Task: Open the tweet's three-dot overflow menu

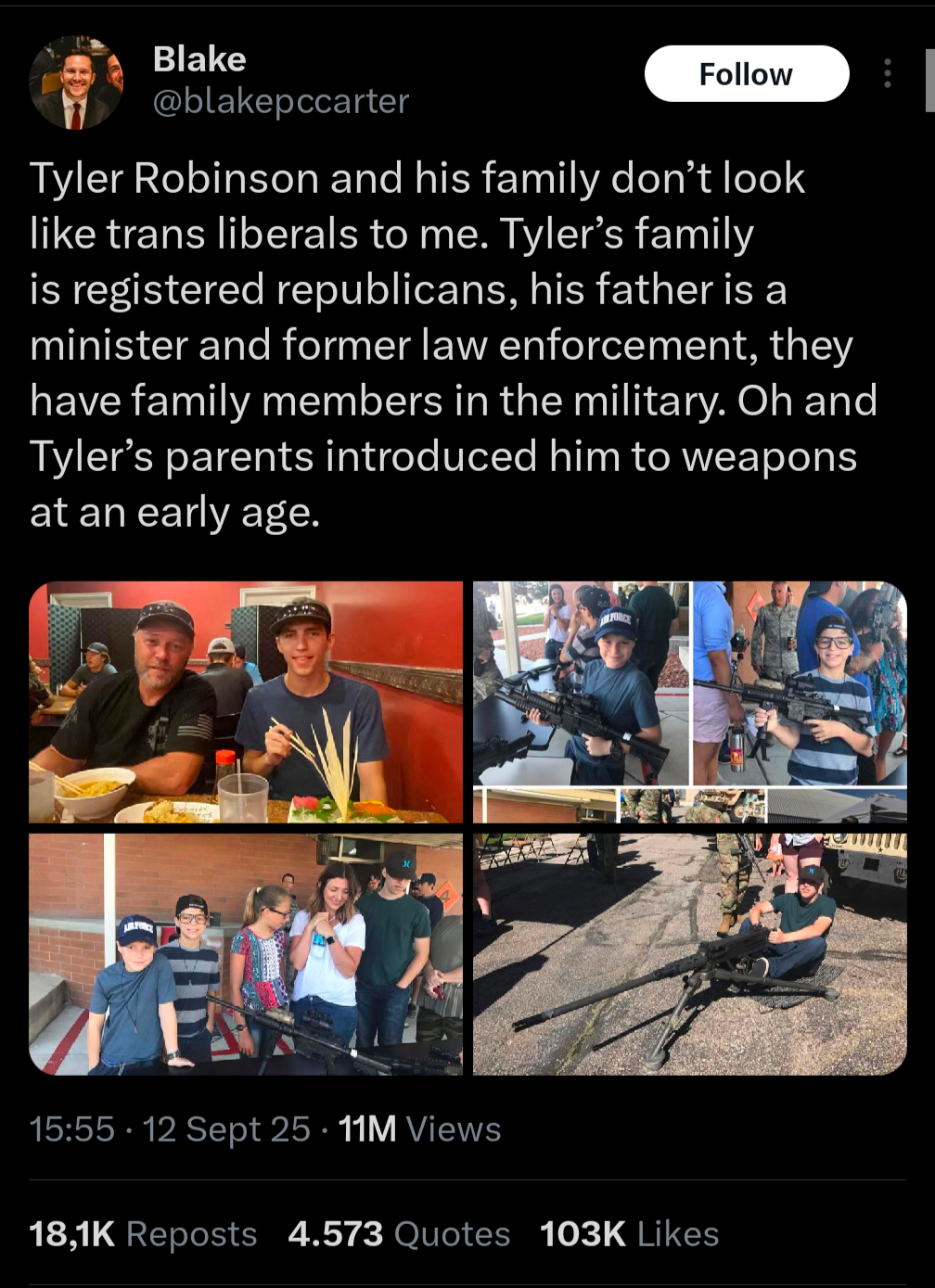Action: coord(888,73)
